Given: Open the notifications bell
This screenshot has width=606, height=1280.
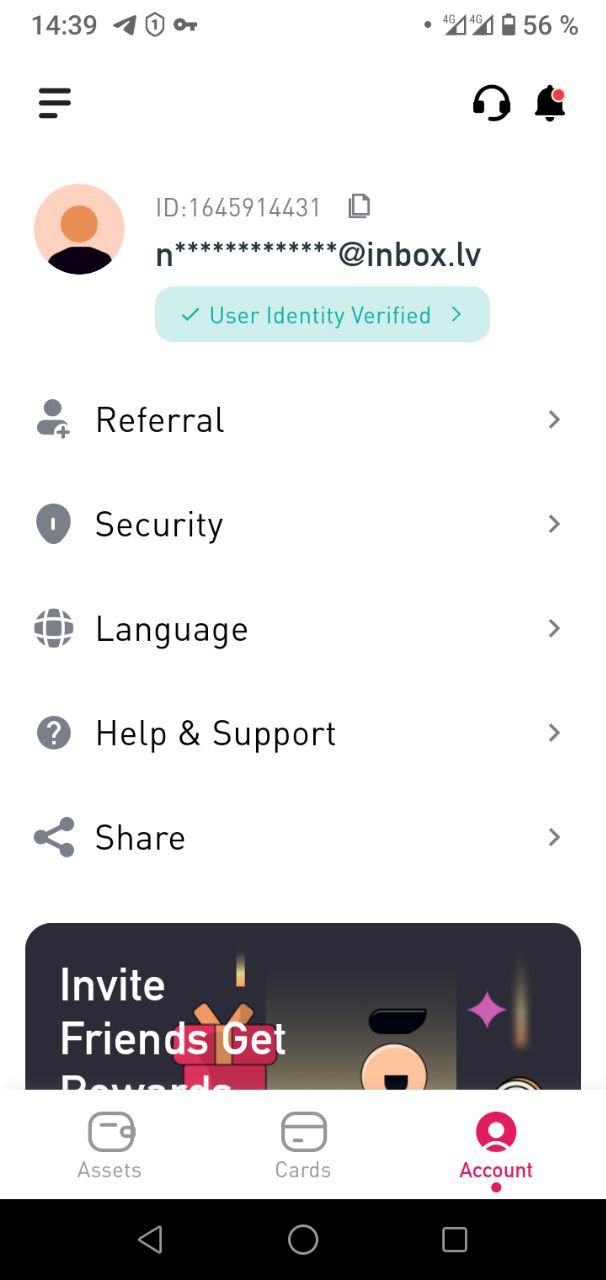Looking at the screenshot, I should coord(550,103).
